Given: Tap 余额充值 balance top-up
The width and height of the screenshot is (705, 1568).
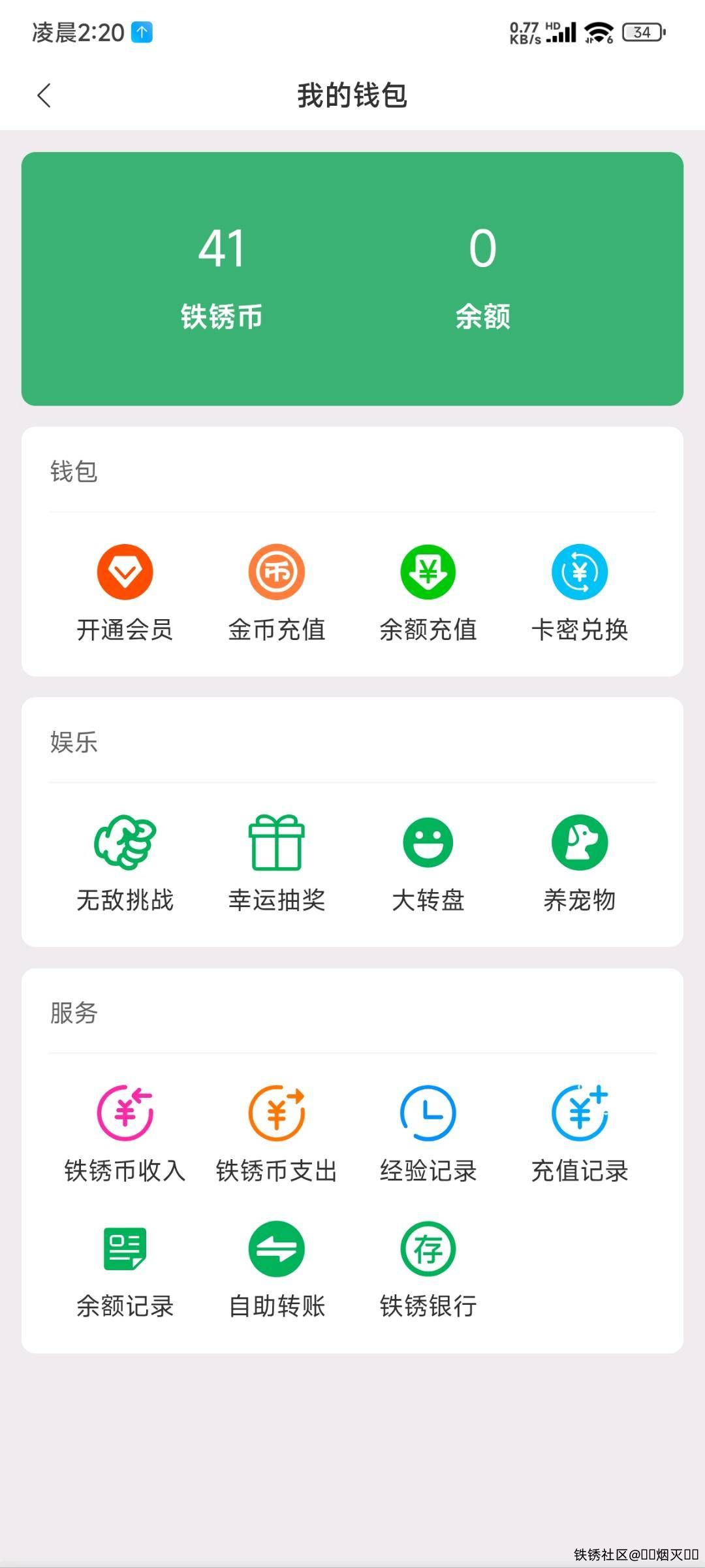Looking at the screenshot, I should (428, 592).
